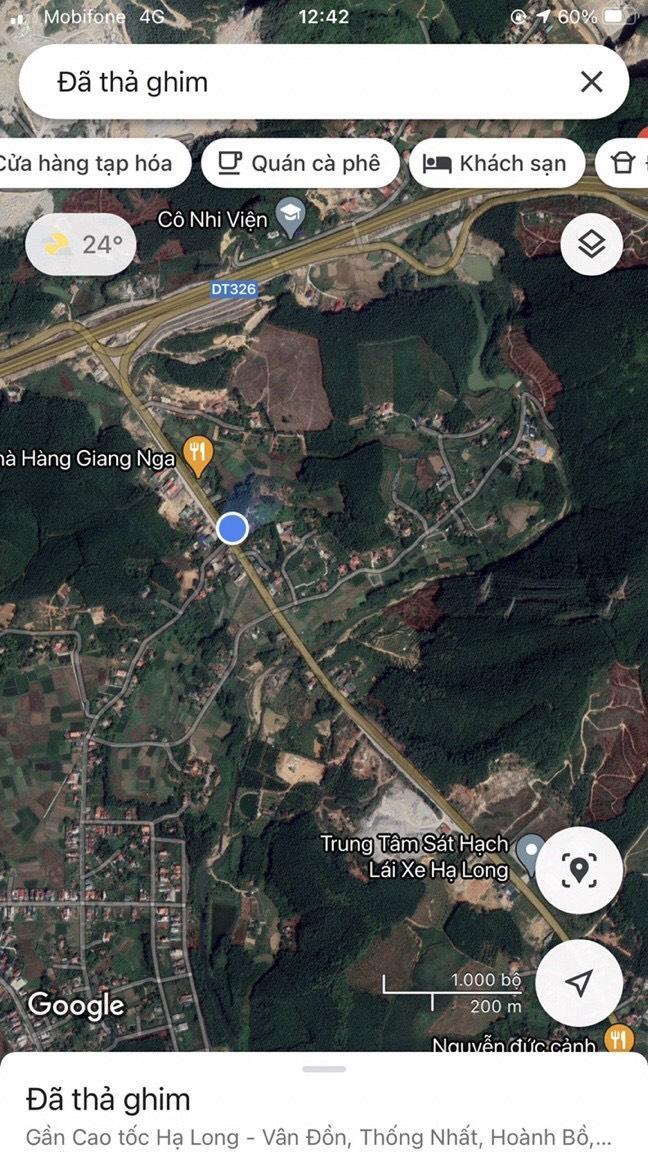Tap the blue current location dot
Viewport: 648px width, 1152px height.
[233, 527]
